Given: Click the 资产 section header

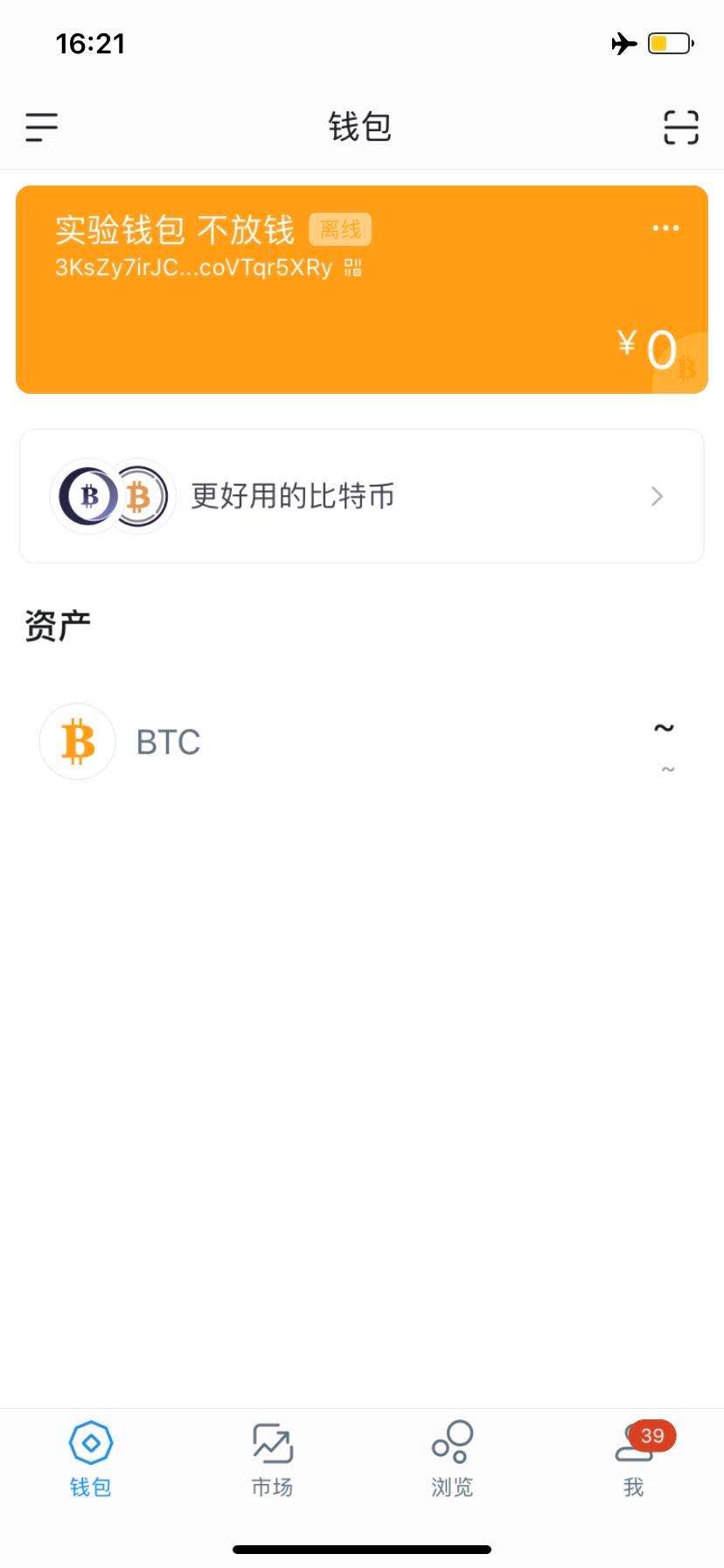Looking at the screenshot, I should pyautogui.click(x=59, y=624).
